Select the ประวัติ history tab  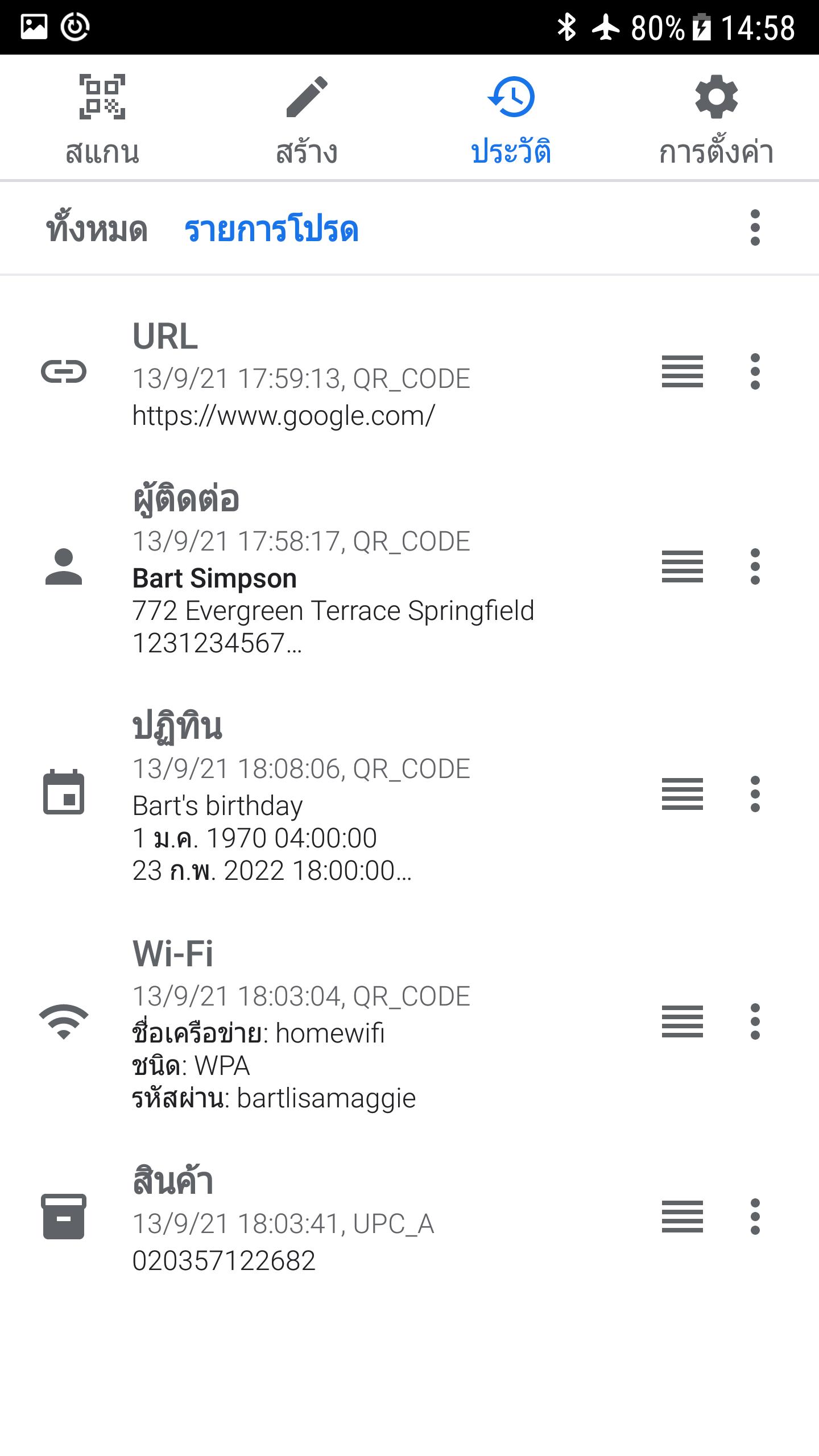pyautogui.click(x=512, y=118)
